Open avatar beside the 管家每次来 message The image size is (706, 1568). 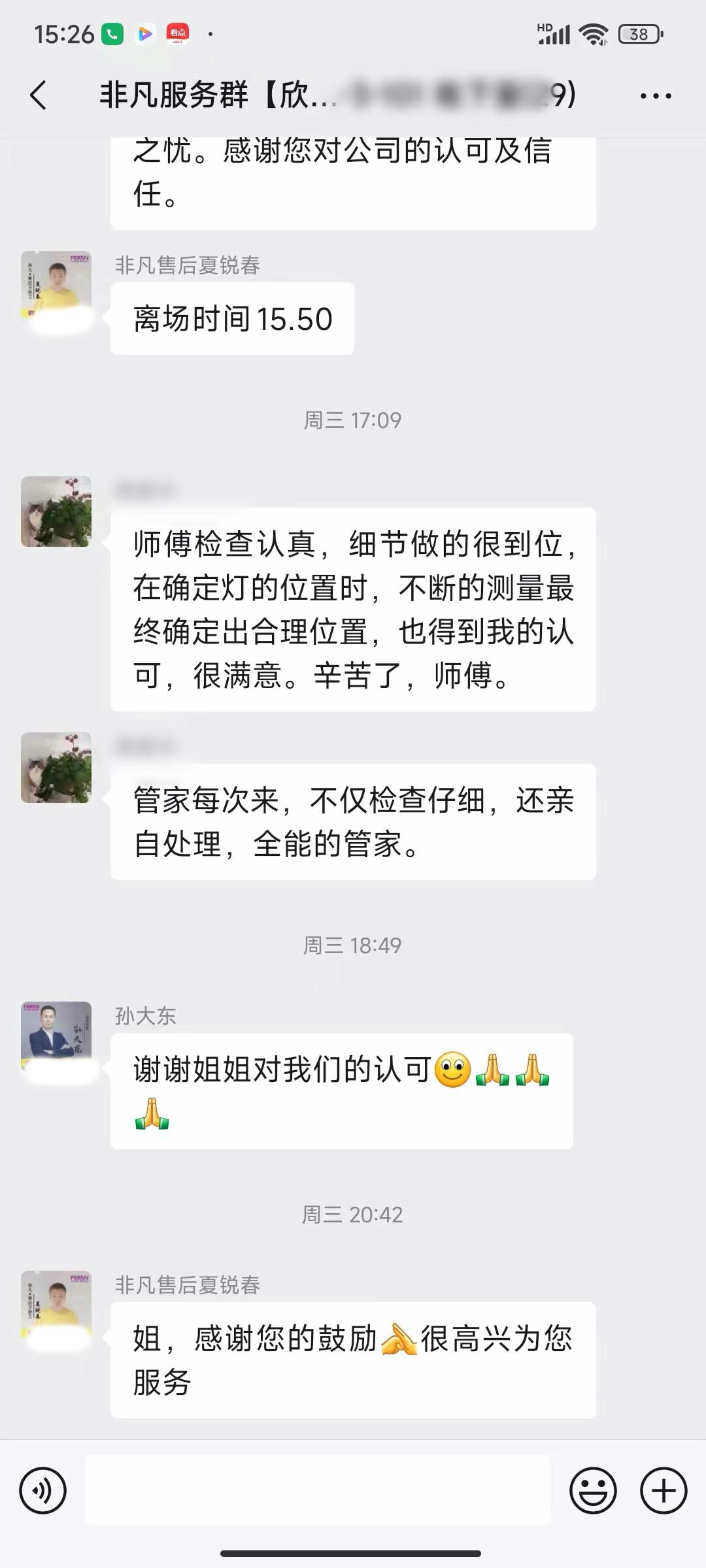56,768
